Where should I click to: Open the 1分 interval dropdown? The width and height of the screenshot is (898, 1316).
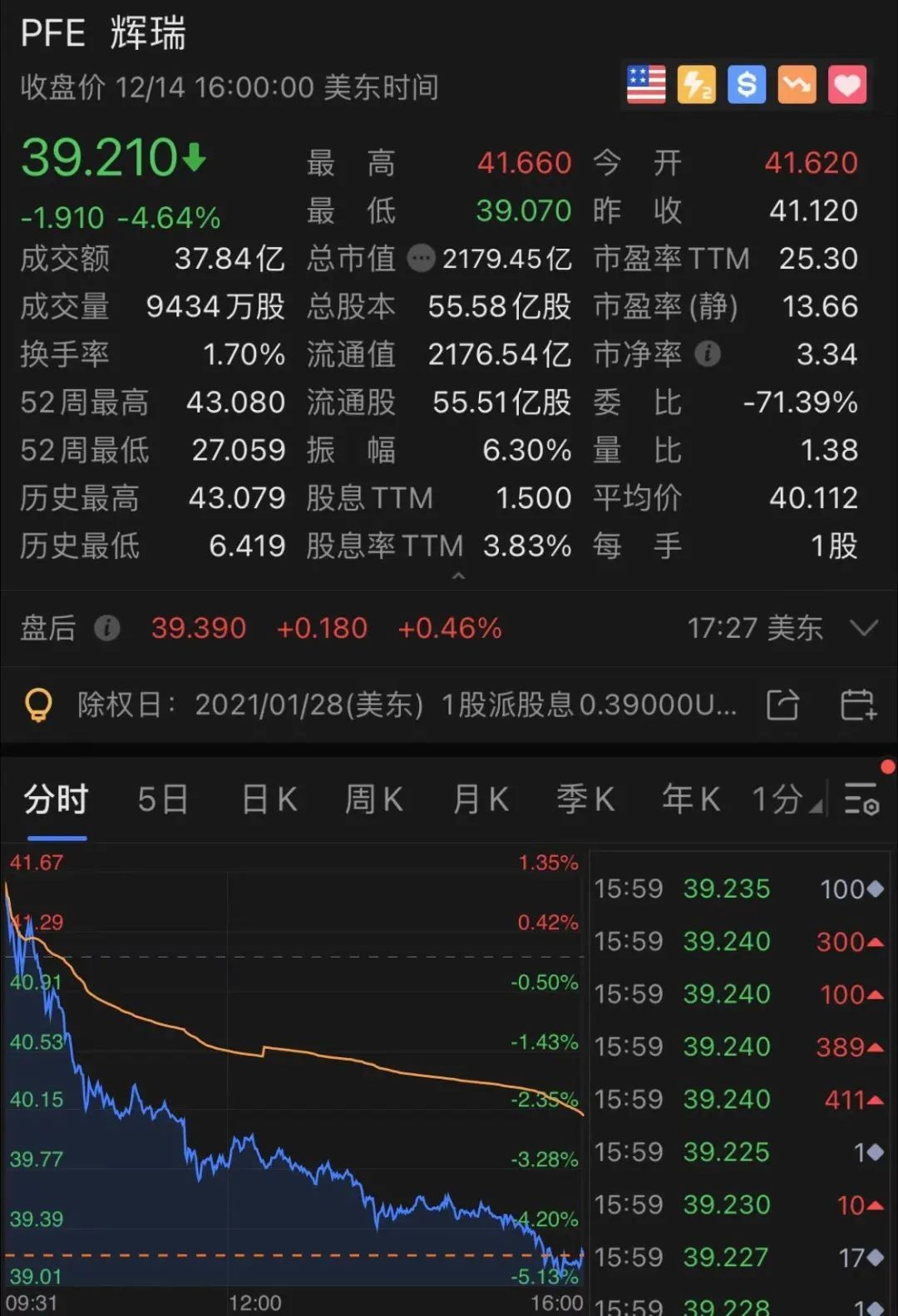coord(786,800)
